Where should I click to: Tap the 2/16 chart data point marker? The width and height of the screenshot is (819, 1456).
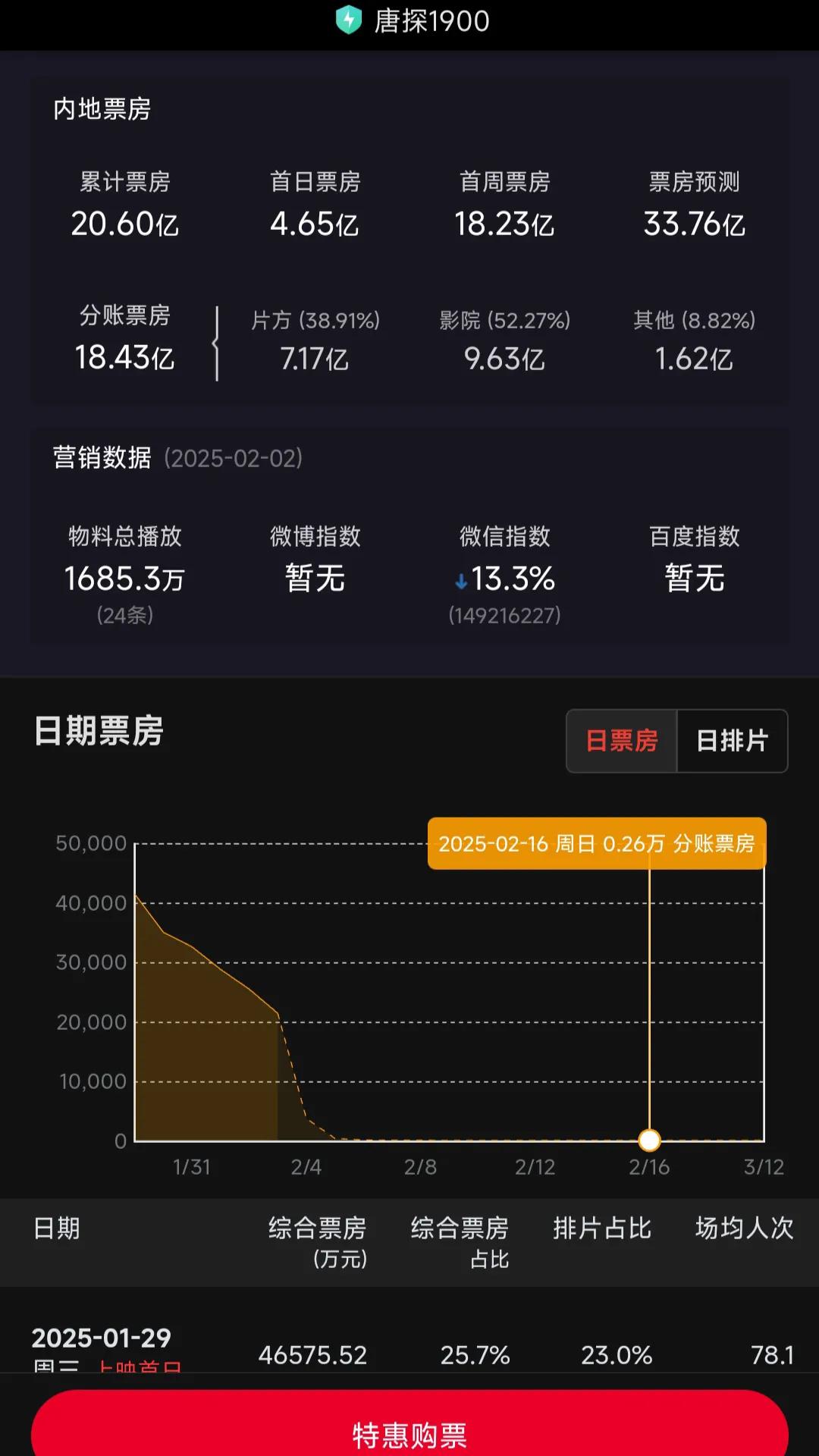pyautogui.click(x=649, y=1140)
